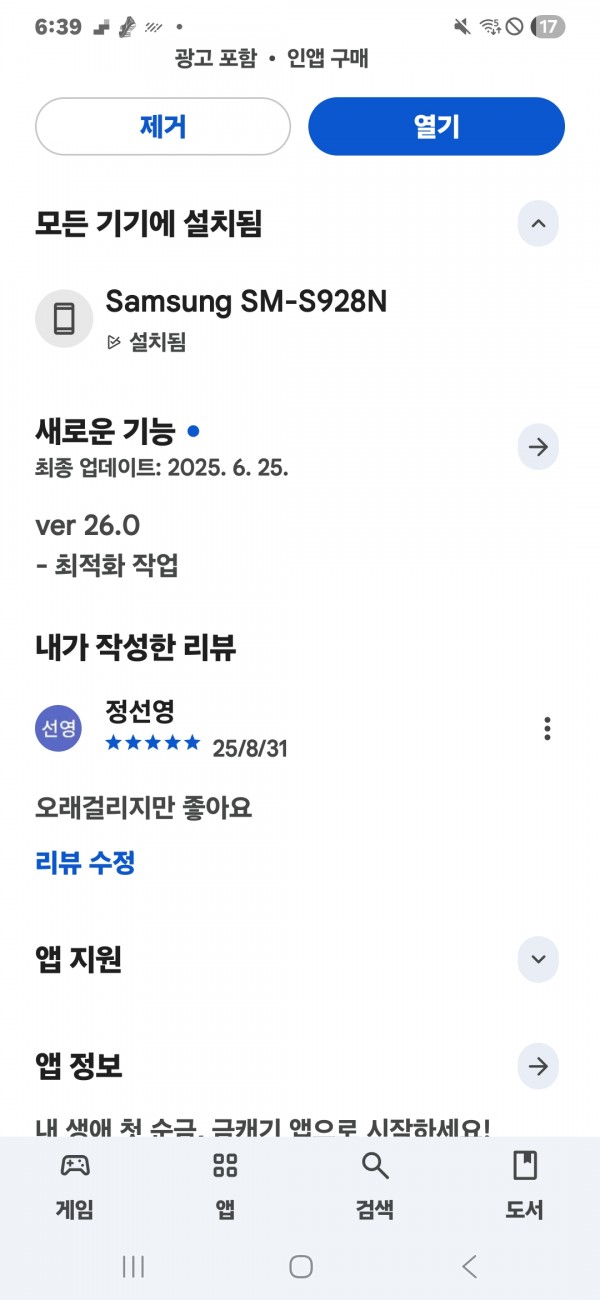Switch to the 앱 tab
Image resolution: width=600 pixels, height=1300 pixels.
225,1185
